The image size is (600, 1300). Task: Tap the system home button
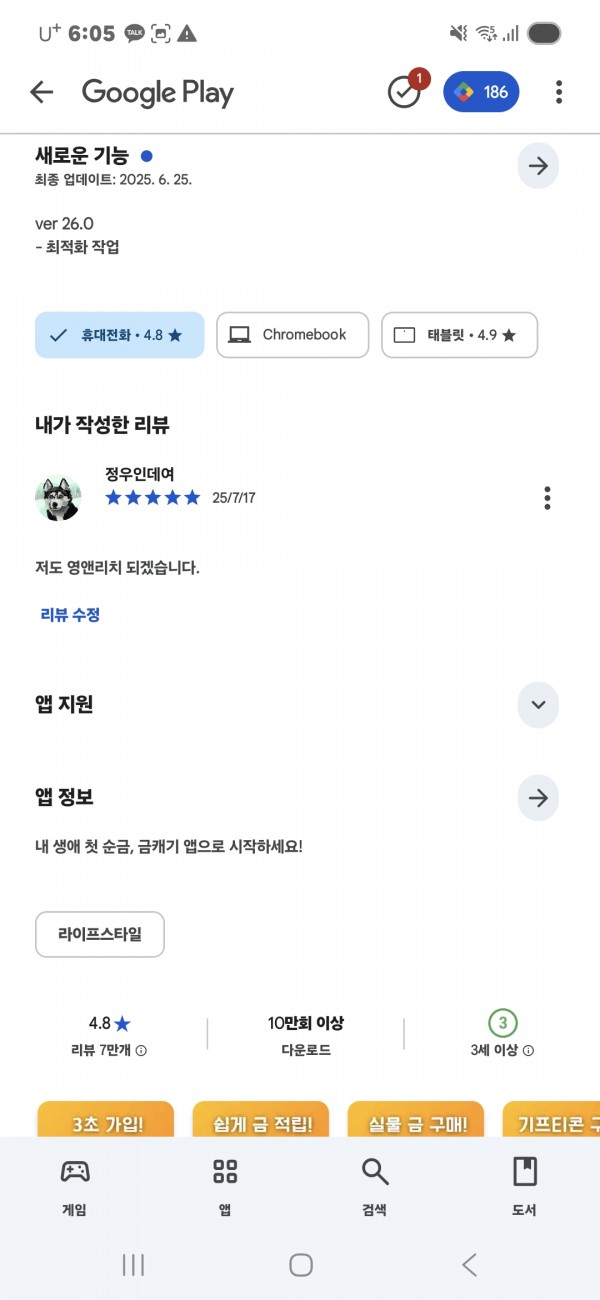(301, 1265)
